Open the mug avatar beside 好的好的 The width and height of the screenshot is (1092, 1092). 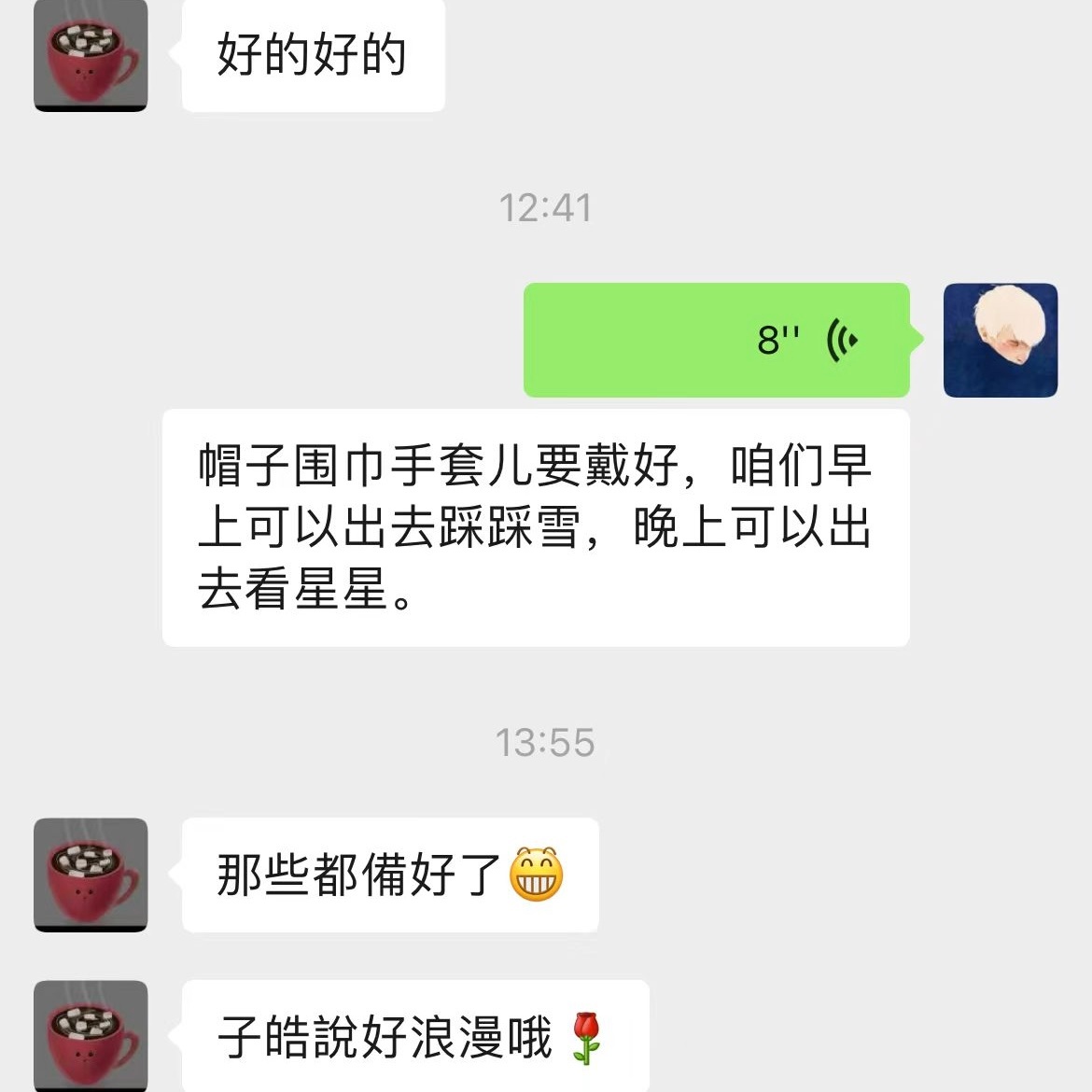[91, 55]
